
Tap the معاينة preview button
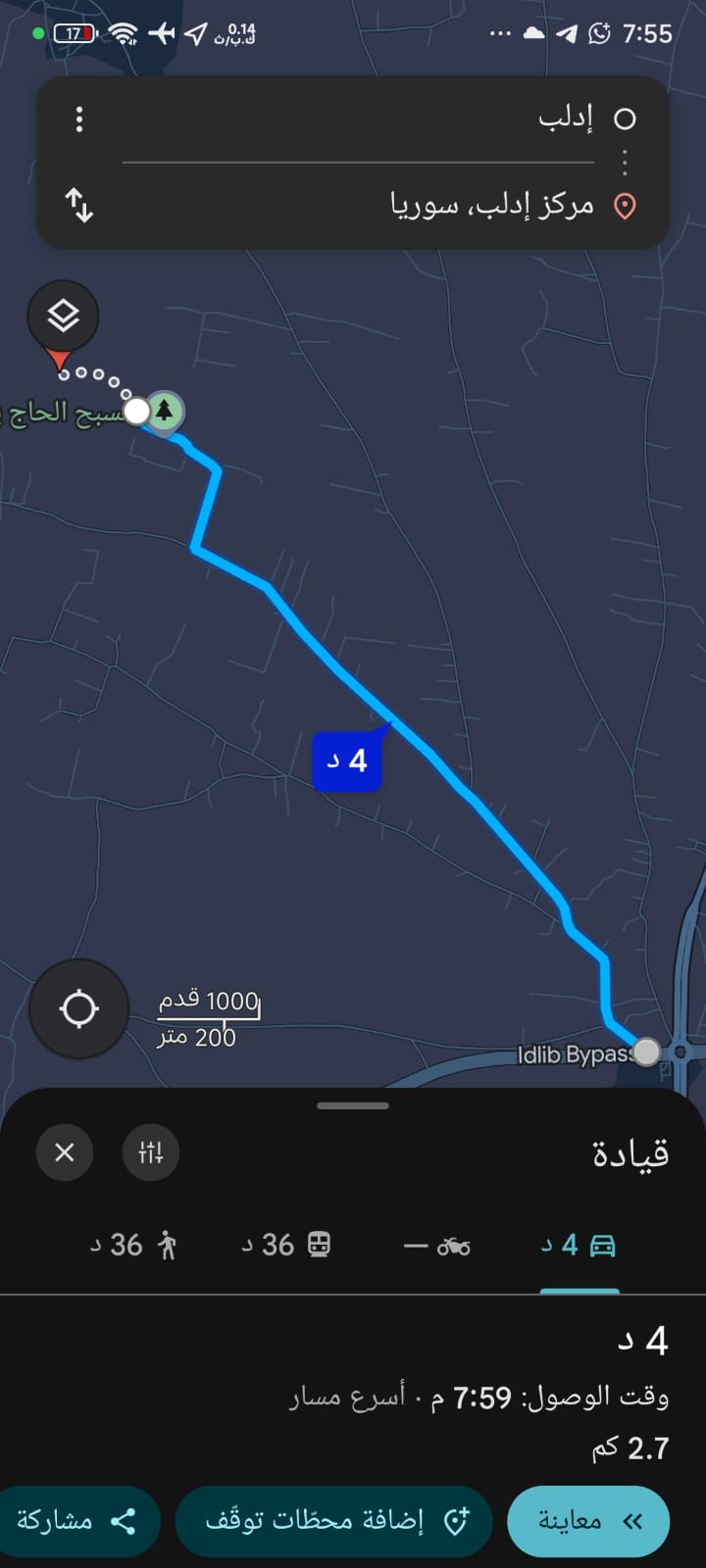588,1521
